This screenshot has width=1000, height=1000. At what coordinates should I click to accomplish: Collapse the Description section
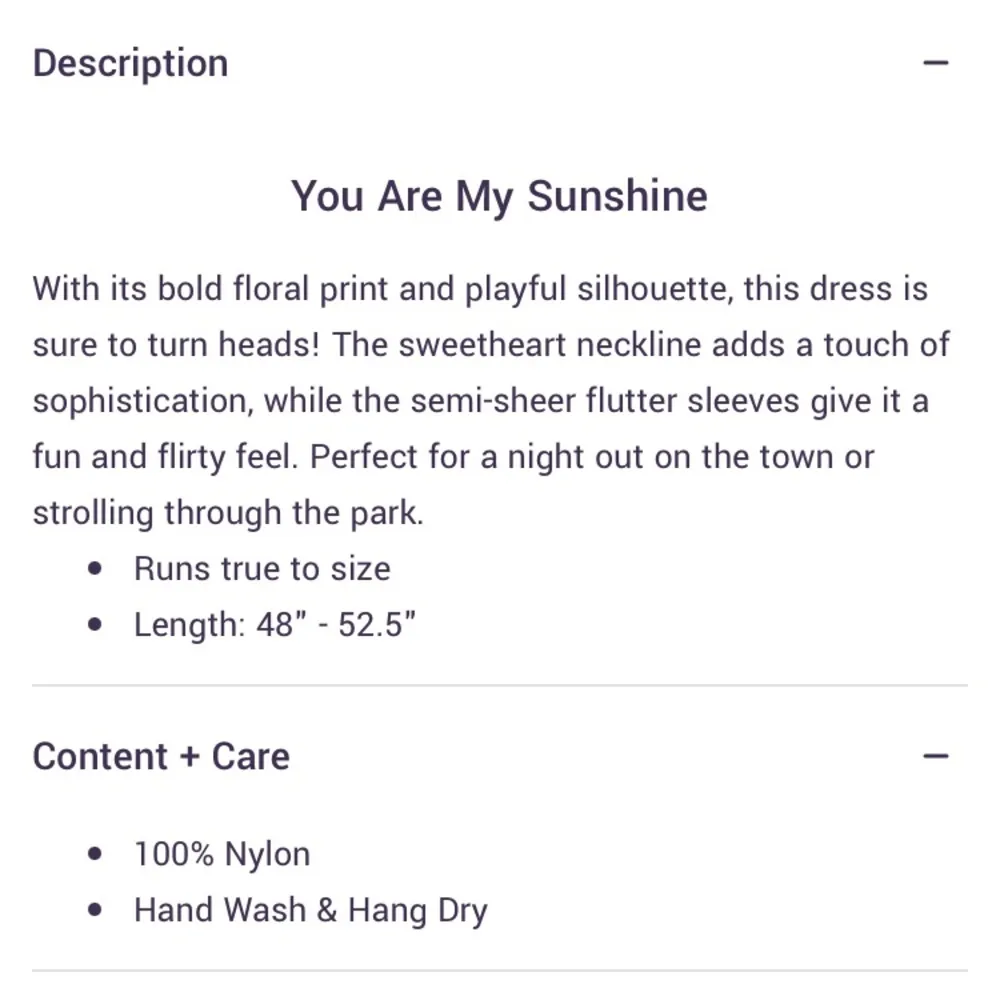coord(935,63)
